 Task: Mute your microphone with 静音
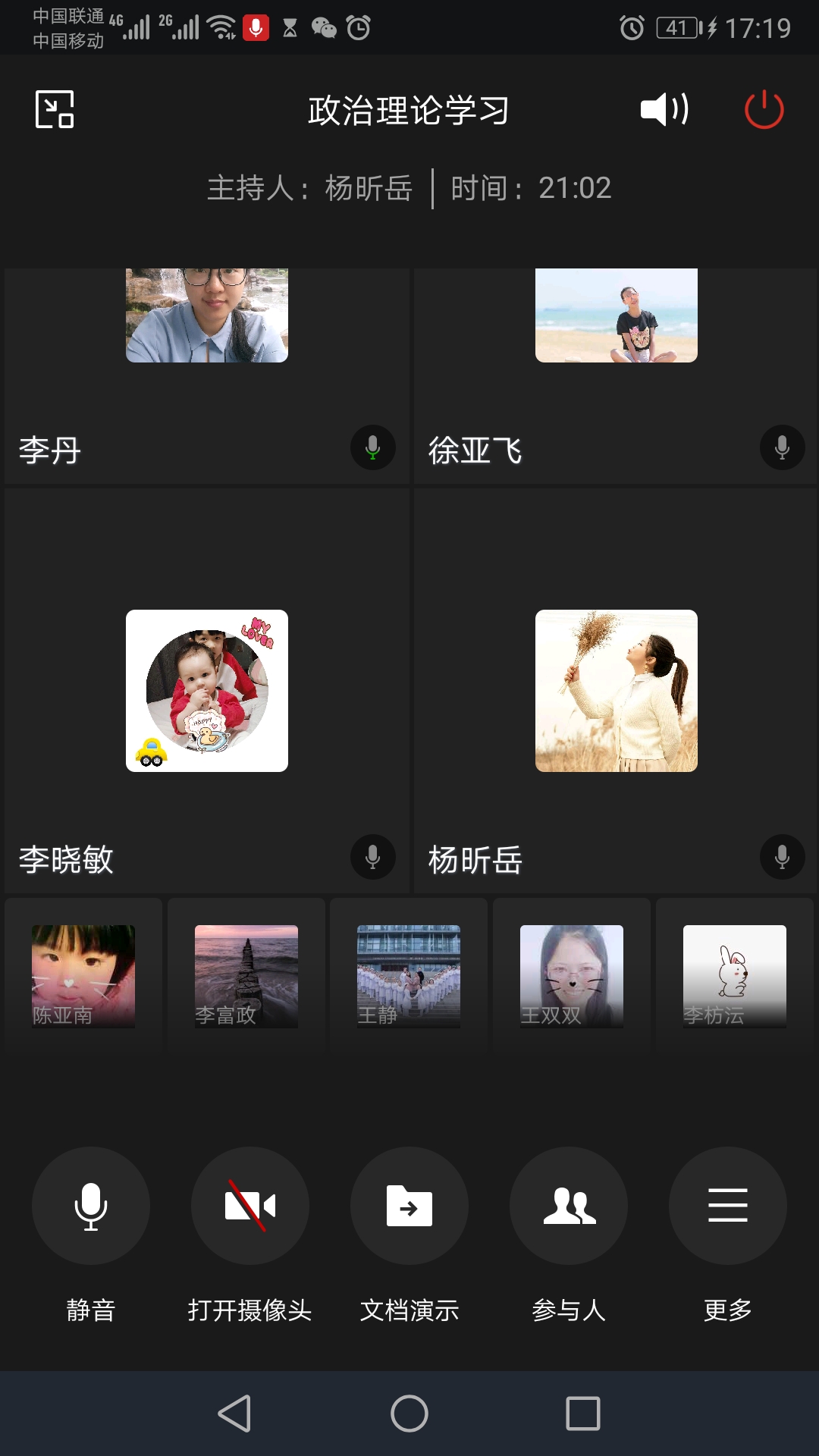91,1206
